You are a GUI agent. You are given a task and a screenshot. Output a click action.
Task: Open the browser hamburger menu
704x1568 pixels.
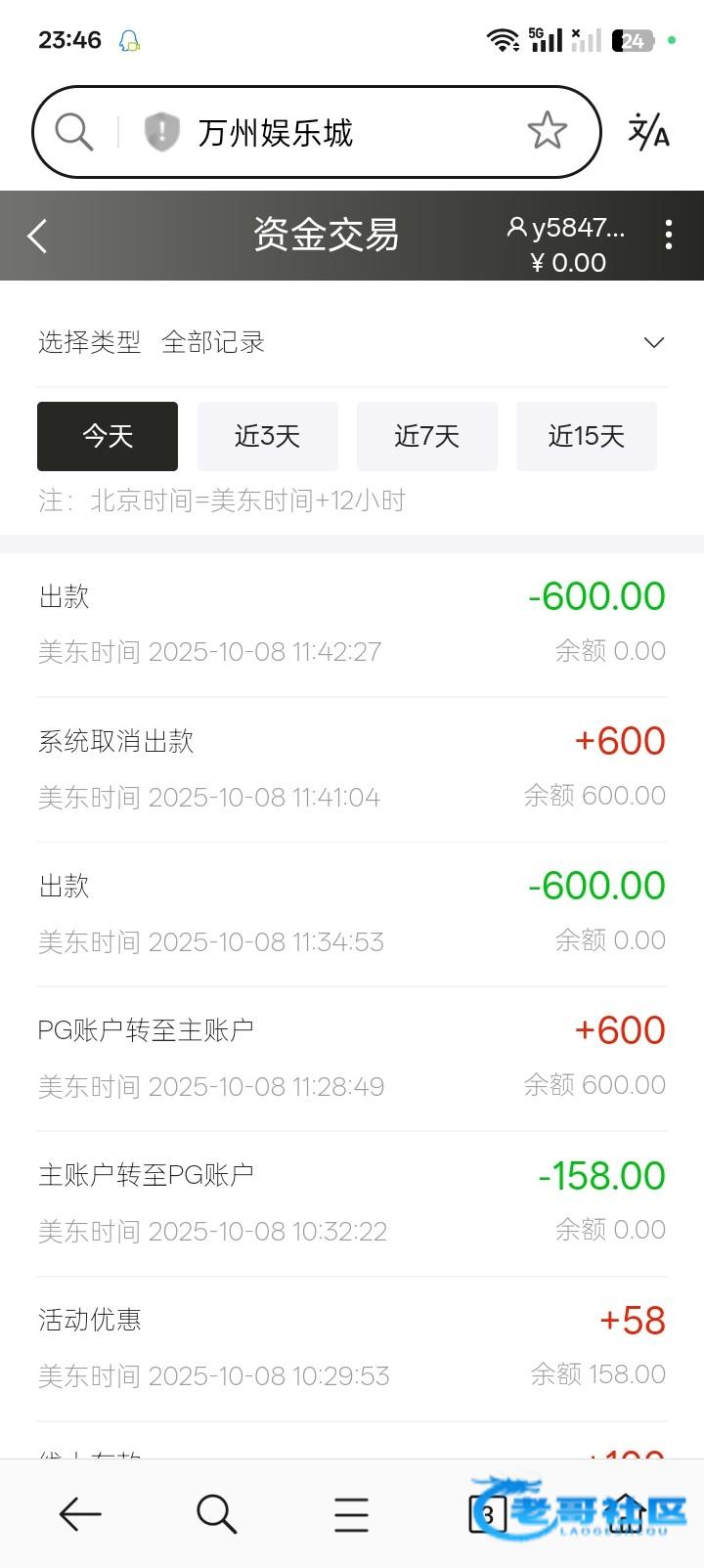click(x=351, y=1514)
